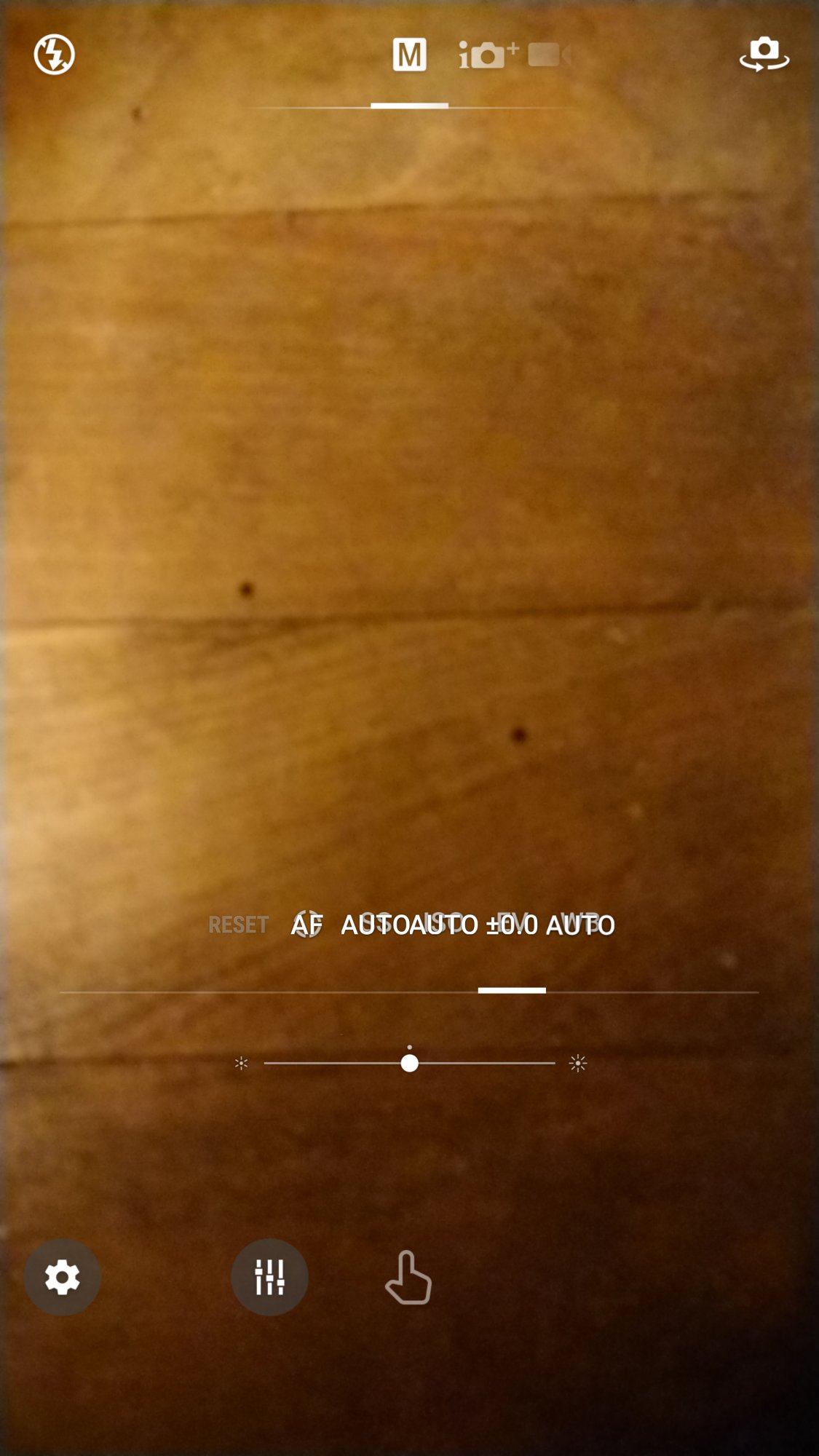Tap the high brightness sun icon

coord(578,1064)
